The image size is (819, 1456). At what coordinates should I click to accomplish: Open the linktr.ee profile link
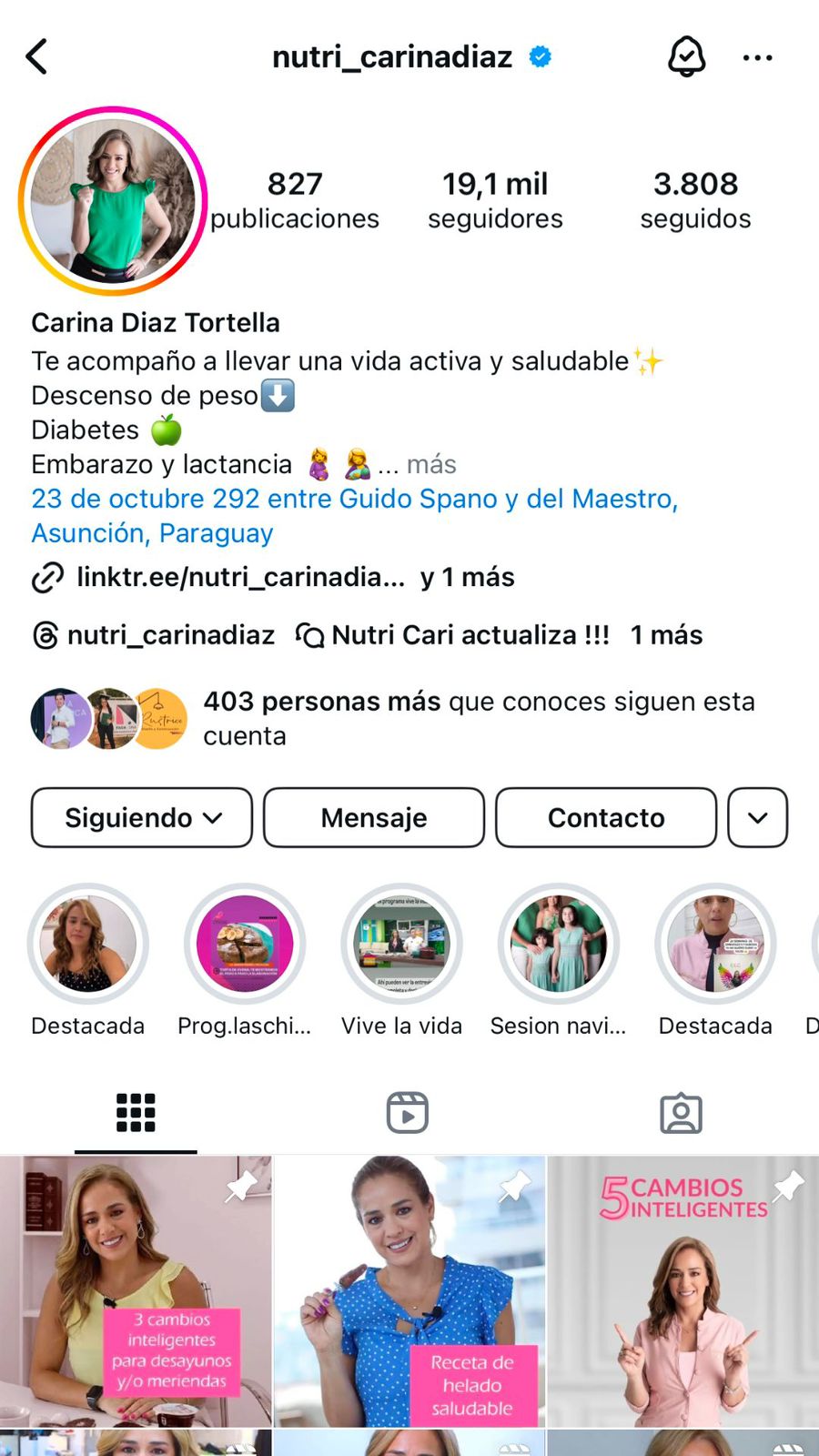click(x=240, y=577)
